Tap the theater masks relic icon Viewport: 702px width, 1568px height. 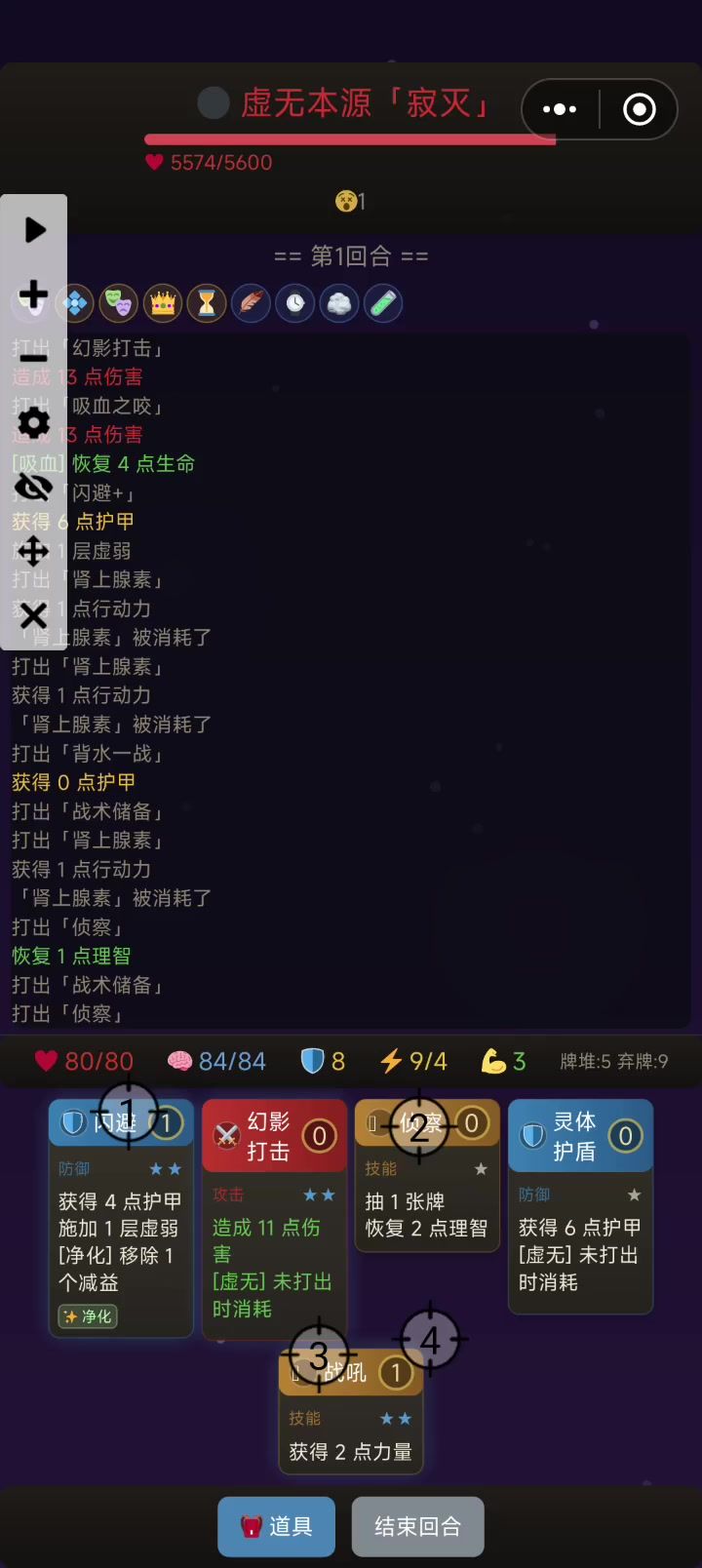[119, 303]
